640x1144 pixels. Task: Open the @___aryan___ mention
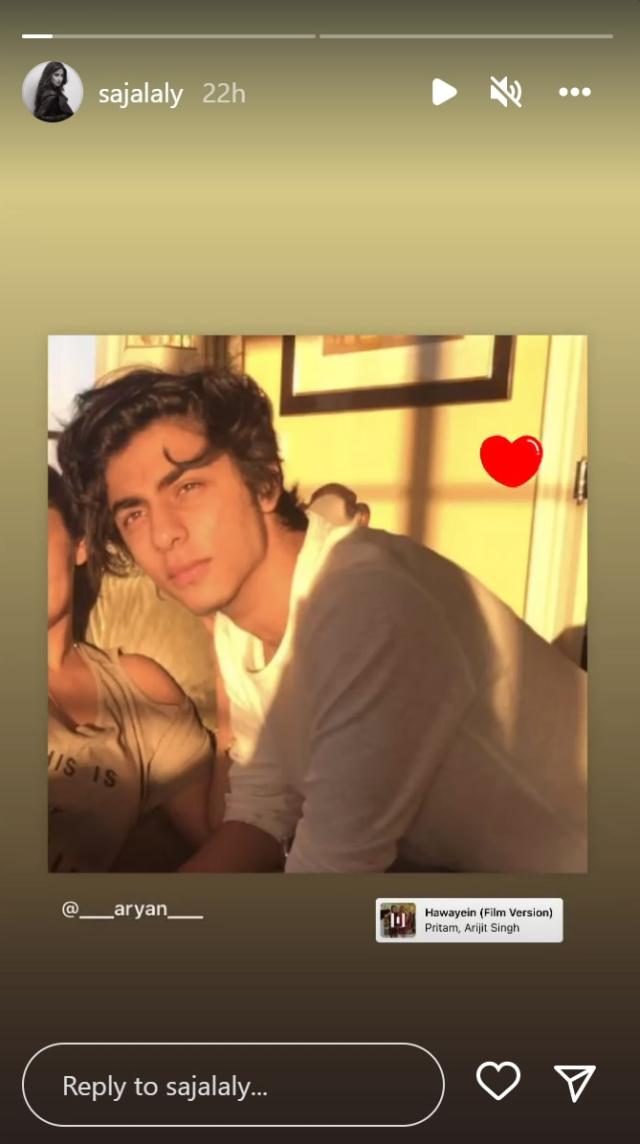pyautogui.click(x=132, y=909)
